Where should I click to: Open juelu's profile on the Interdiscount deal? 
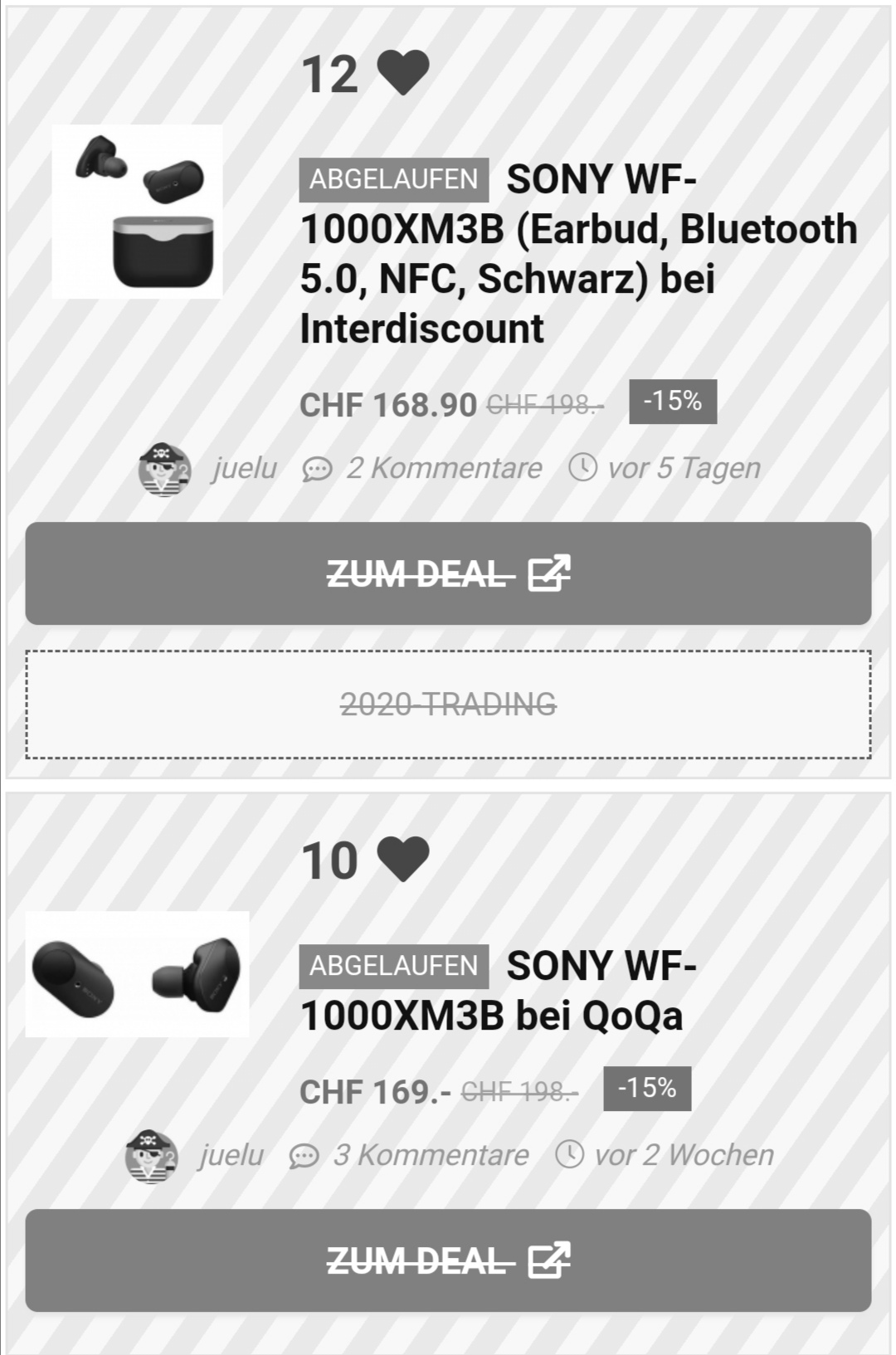pyautogui.click(x=242, y=468)
